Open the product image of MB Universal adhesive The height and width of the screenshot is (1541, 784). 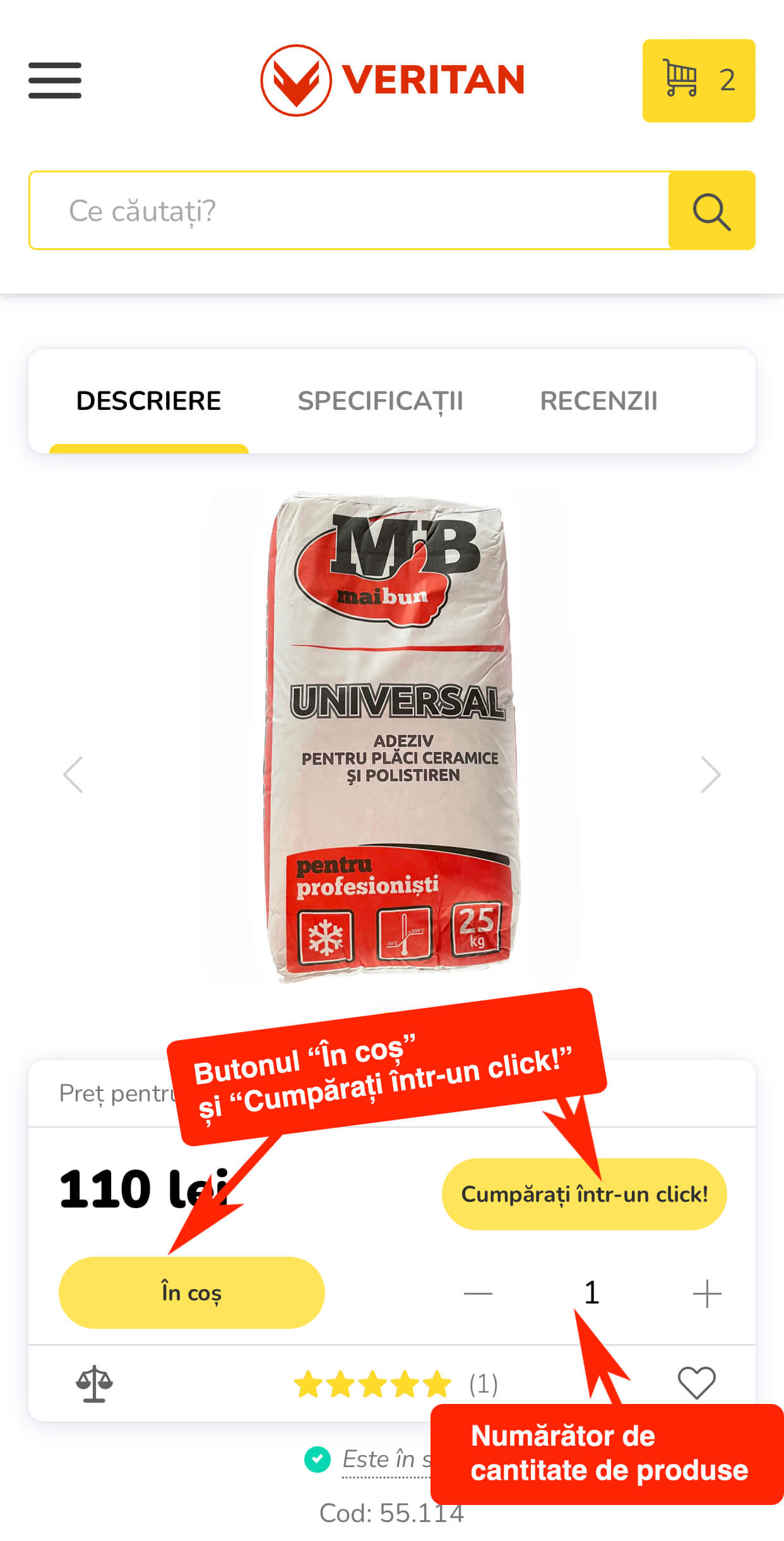point(391,736)
